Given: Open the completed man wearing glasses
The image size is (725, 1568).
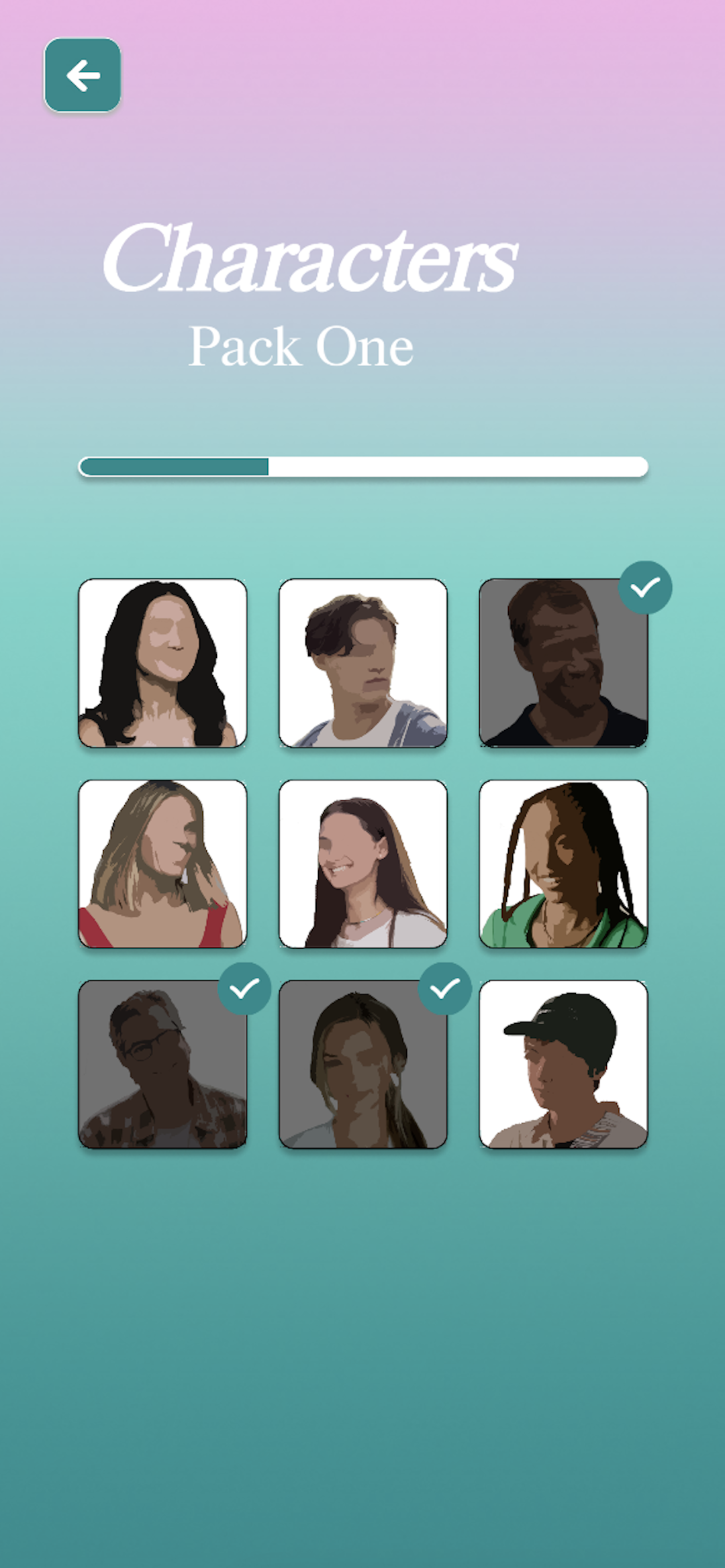Looking at the screenshot, I should (x=162, y=1064).
